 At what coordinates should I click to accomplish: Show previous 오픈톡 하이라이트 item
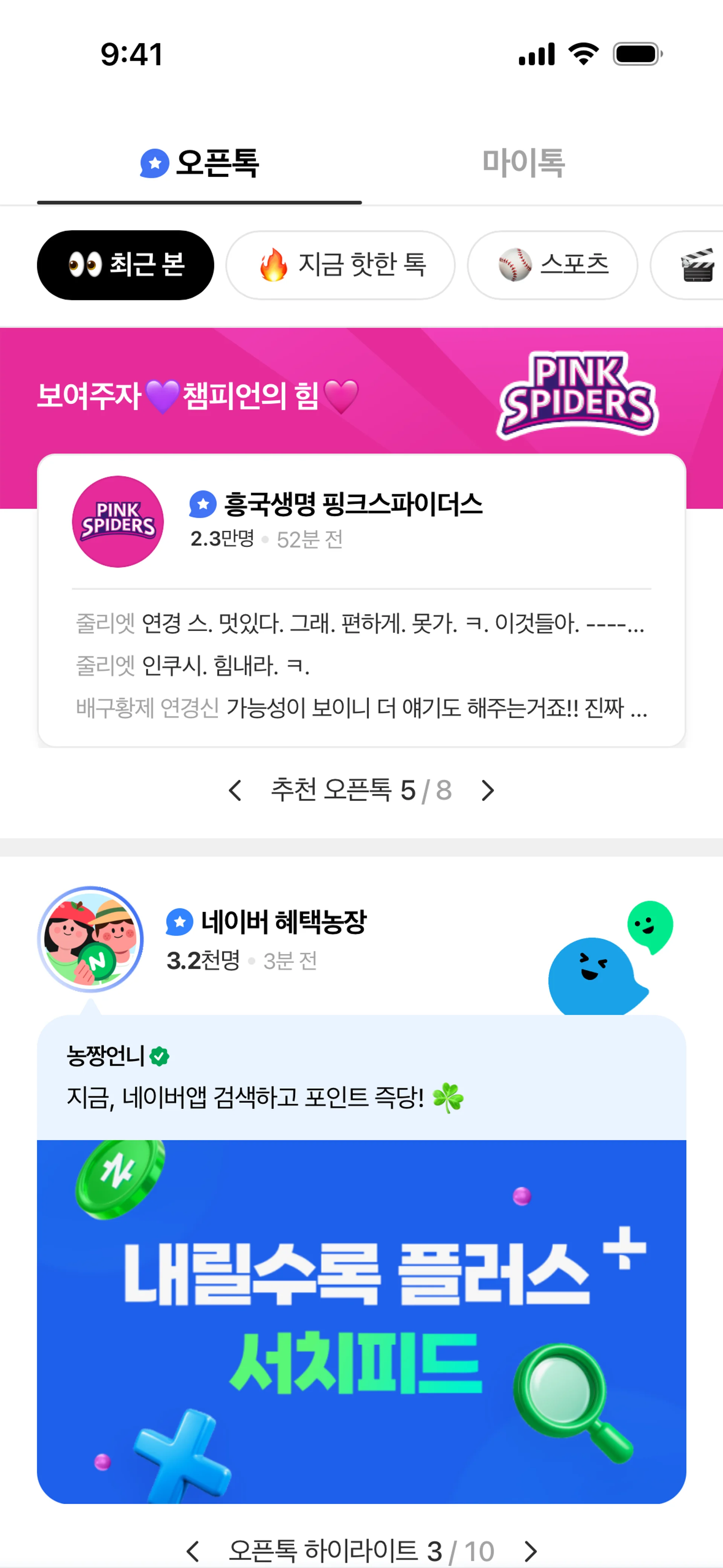[193, 1551]
